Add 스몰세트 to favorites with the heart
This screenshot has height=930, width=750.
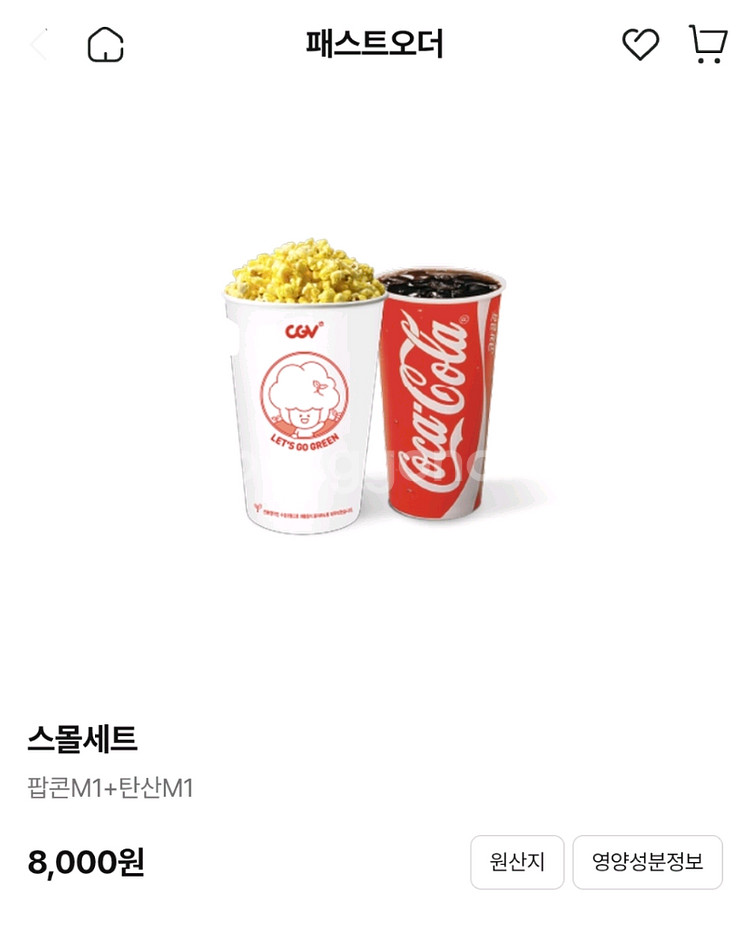[640, 45]
